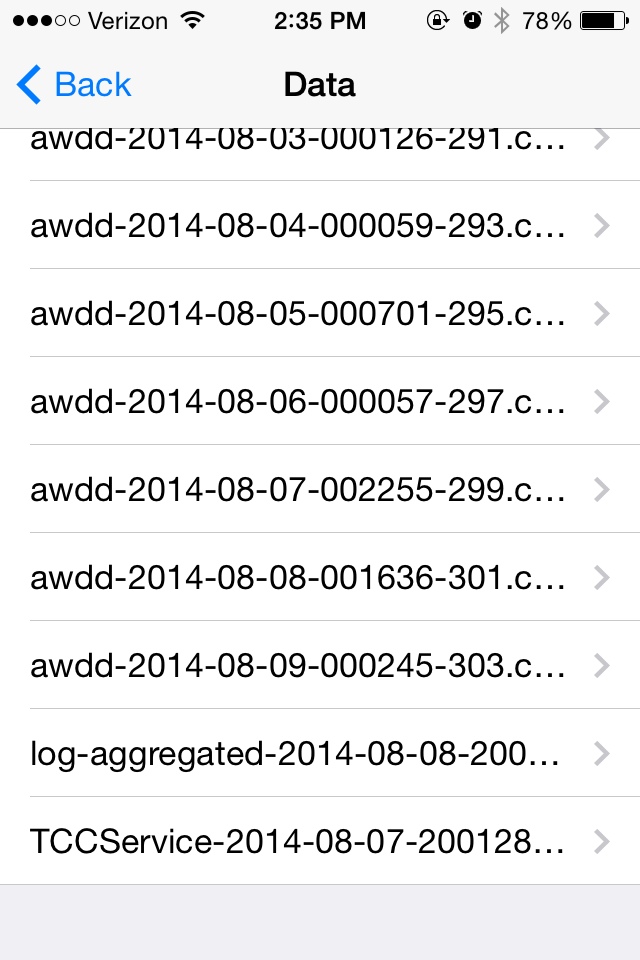
Task: Tap the awdd-2014-08-08-001636-301 entry
Action: (300, 578)
